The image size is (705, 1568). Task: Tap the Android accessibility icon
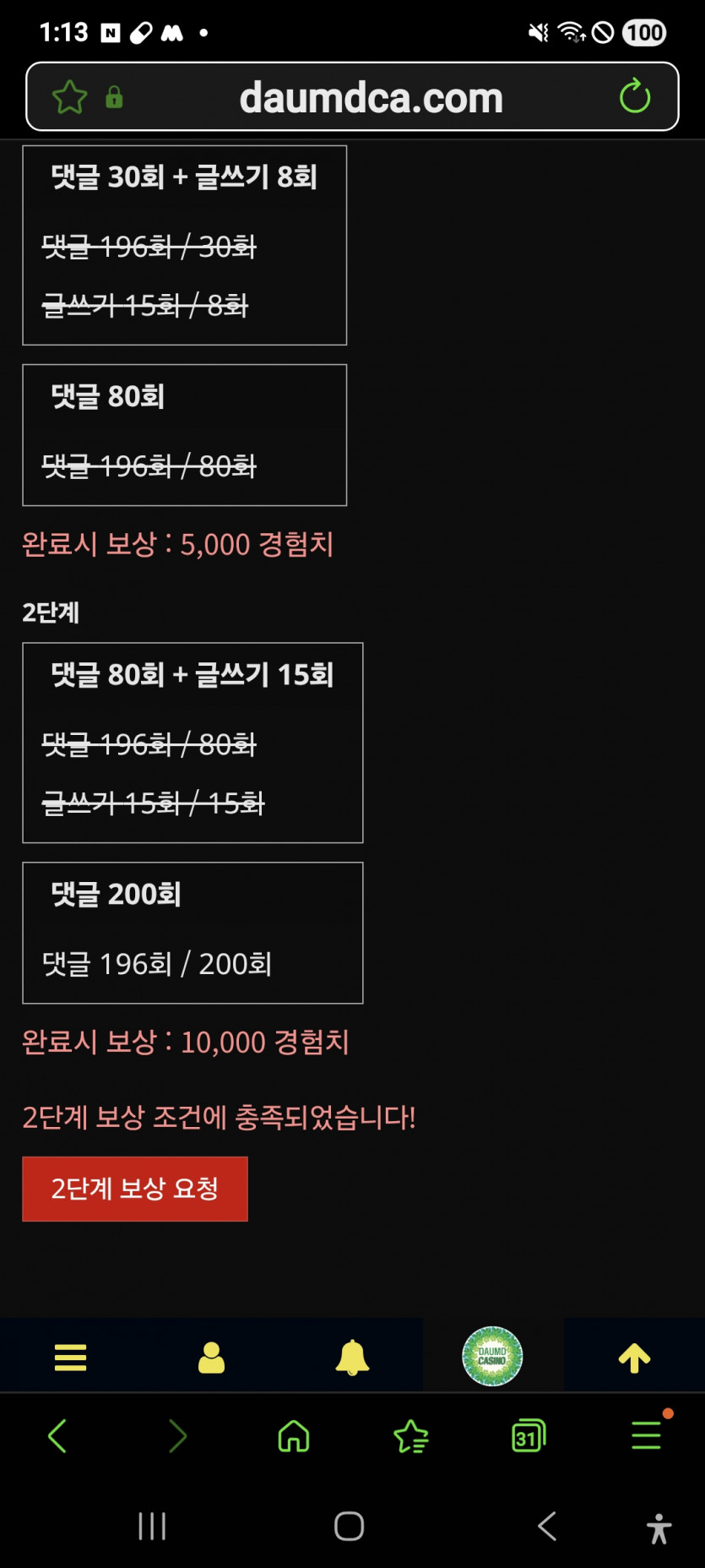(x=659, y=1527)
